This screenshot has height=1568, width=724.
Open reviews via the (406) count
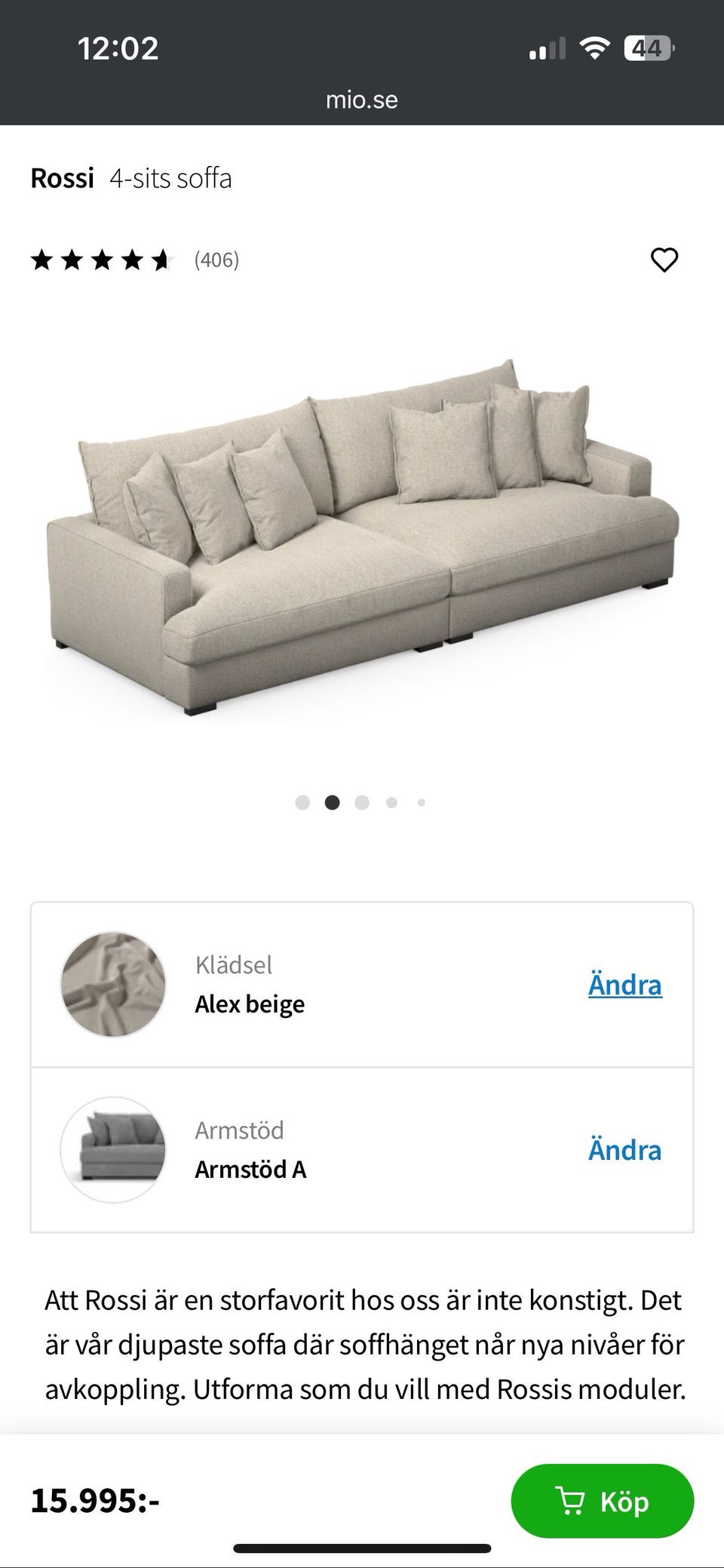pos(216,261)
